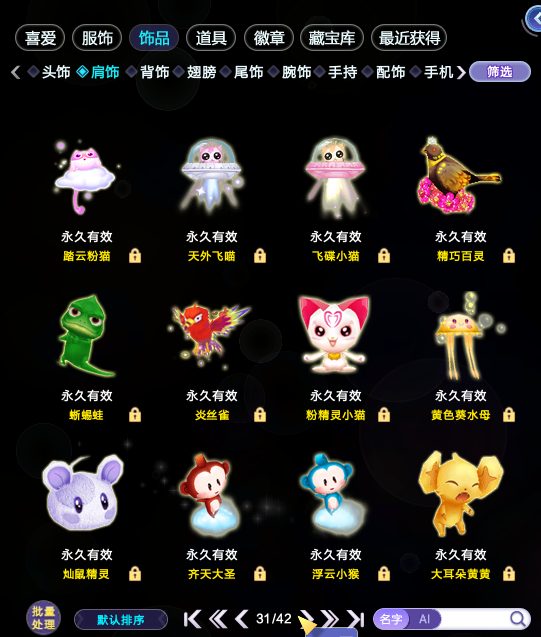Screen dimensions: 541x637
Task: Tap the 筛选 filter button
Action: (x=500, y=72)
